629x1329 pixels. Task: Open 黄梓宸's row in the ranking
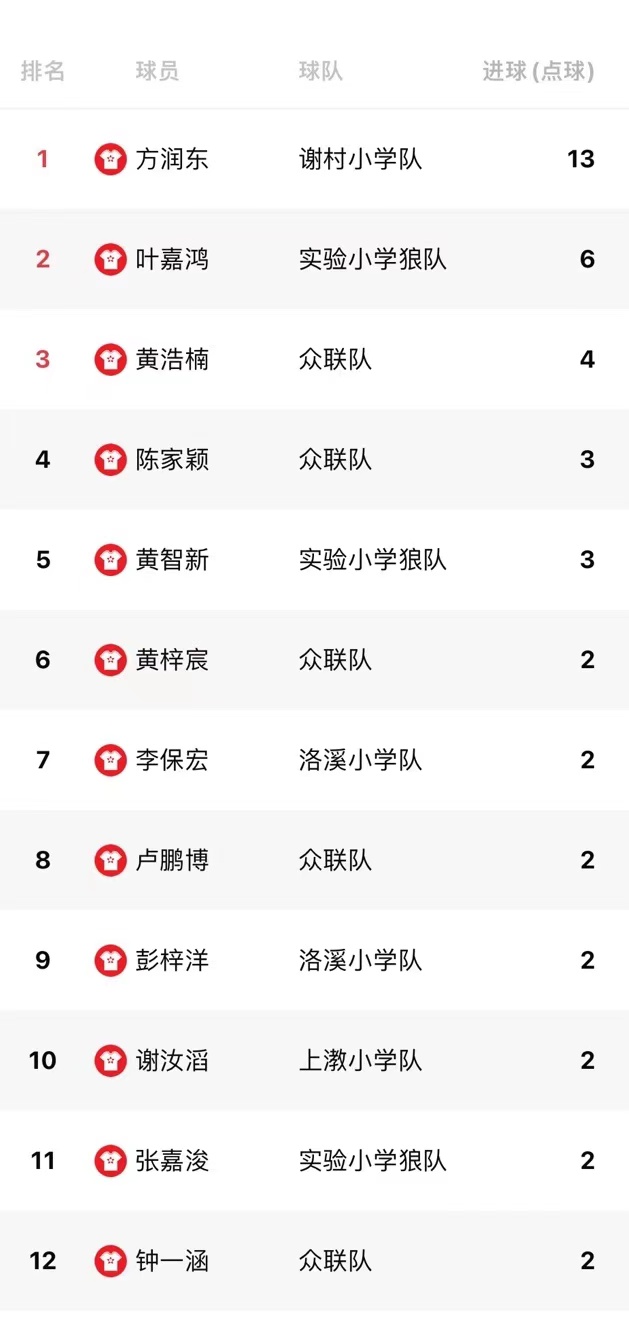point(314,660)
